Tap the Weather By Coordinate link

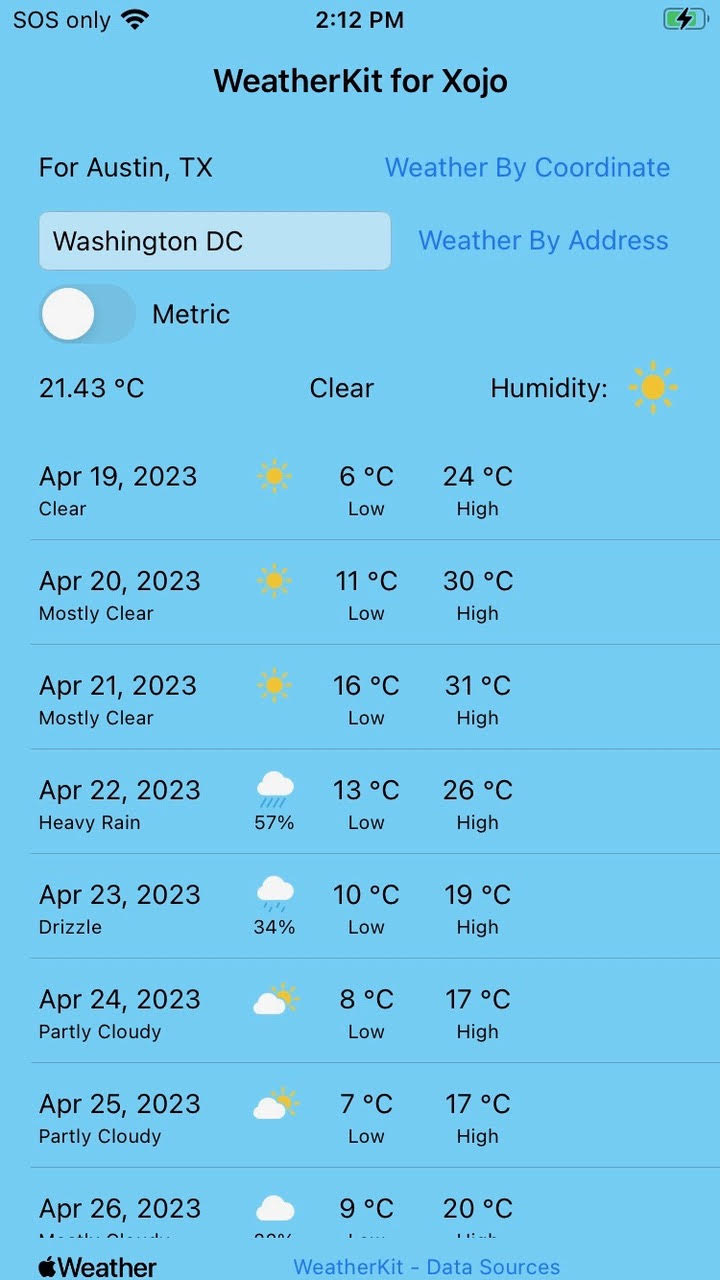(527, 167)
